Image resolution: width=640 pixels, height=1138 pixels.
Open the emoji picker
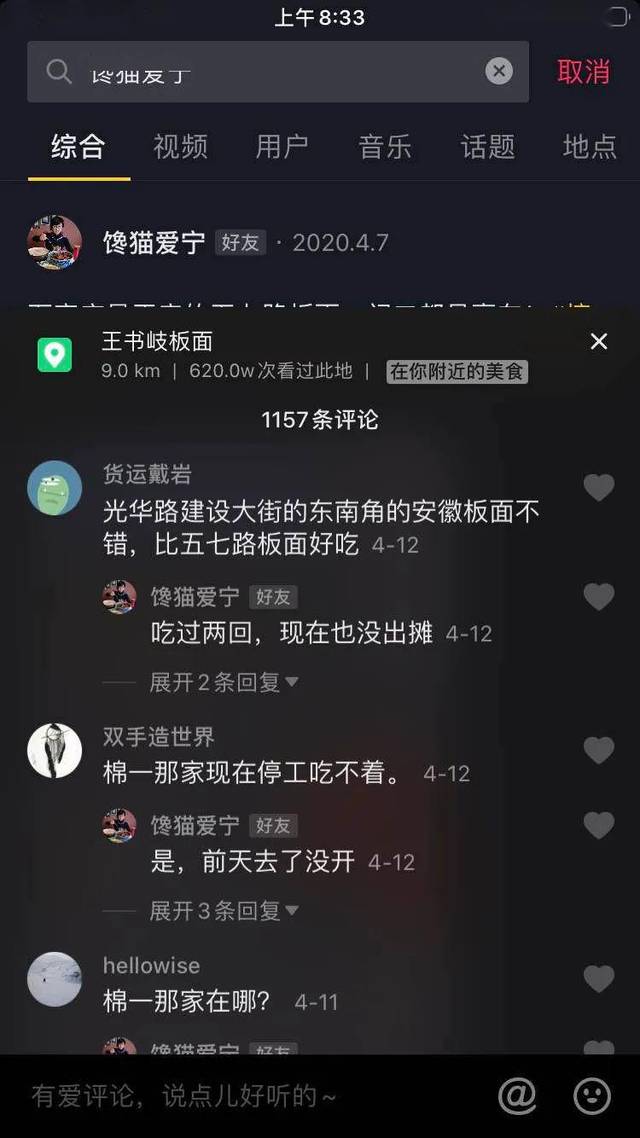pyautogui.click(x=592, y=1096)
